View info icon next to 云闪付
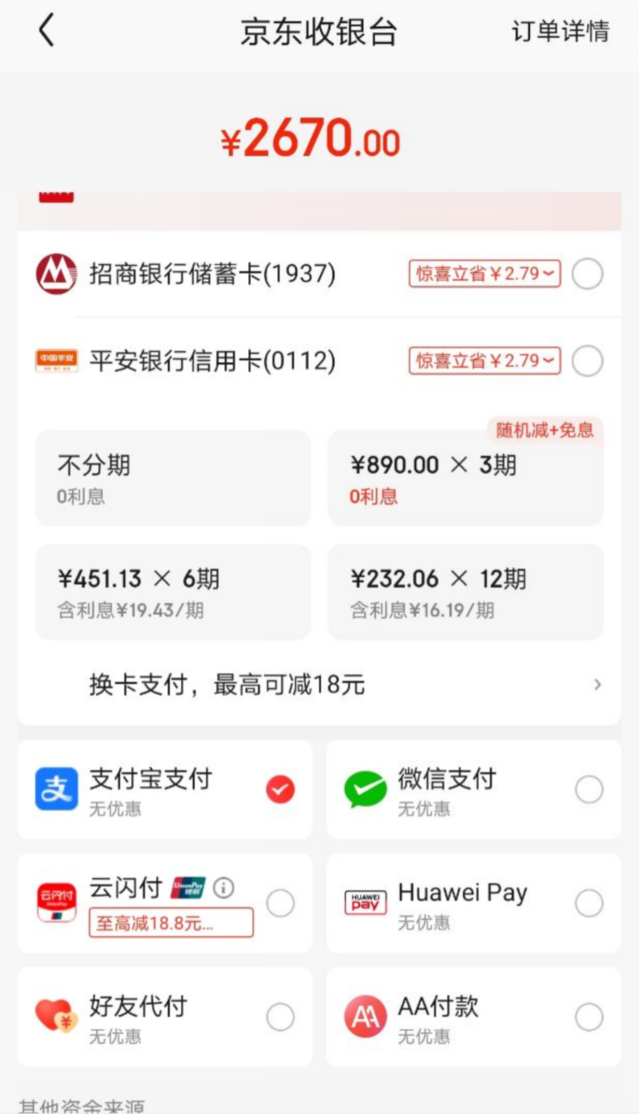Viewport: 639px width, 1114px height. pos(224,887)
